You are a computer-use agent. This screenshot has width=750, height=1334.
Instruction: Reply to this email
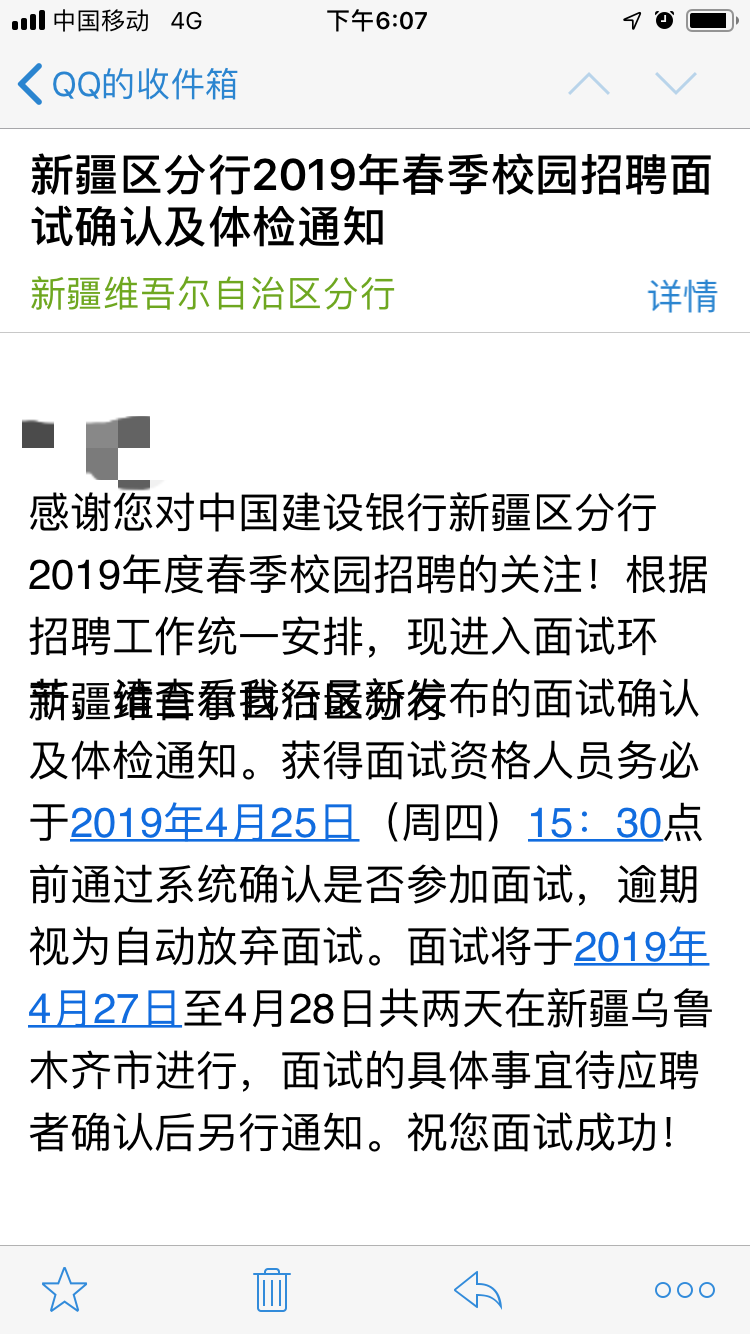click(478, 1290)
